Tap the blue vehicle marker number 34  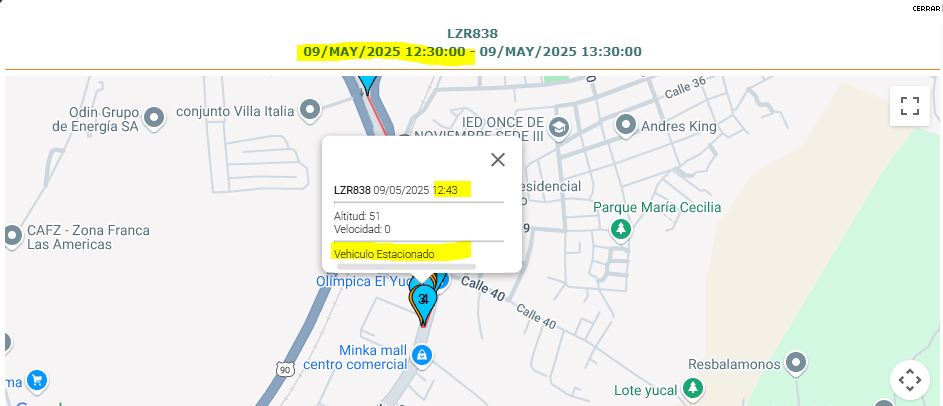tap(424, 300)
